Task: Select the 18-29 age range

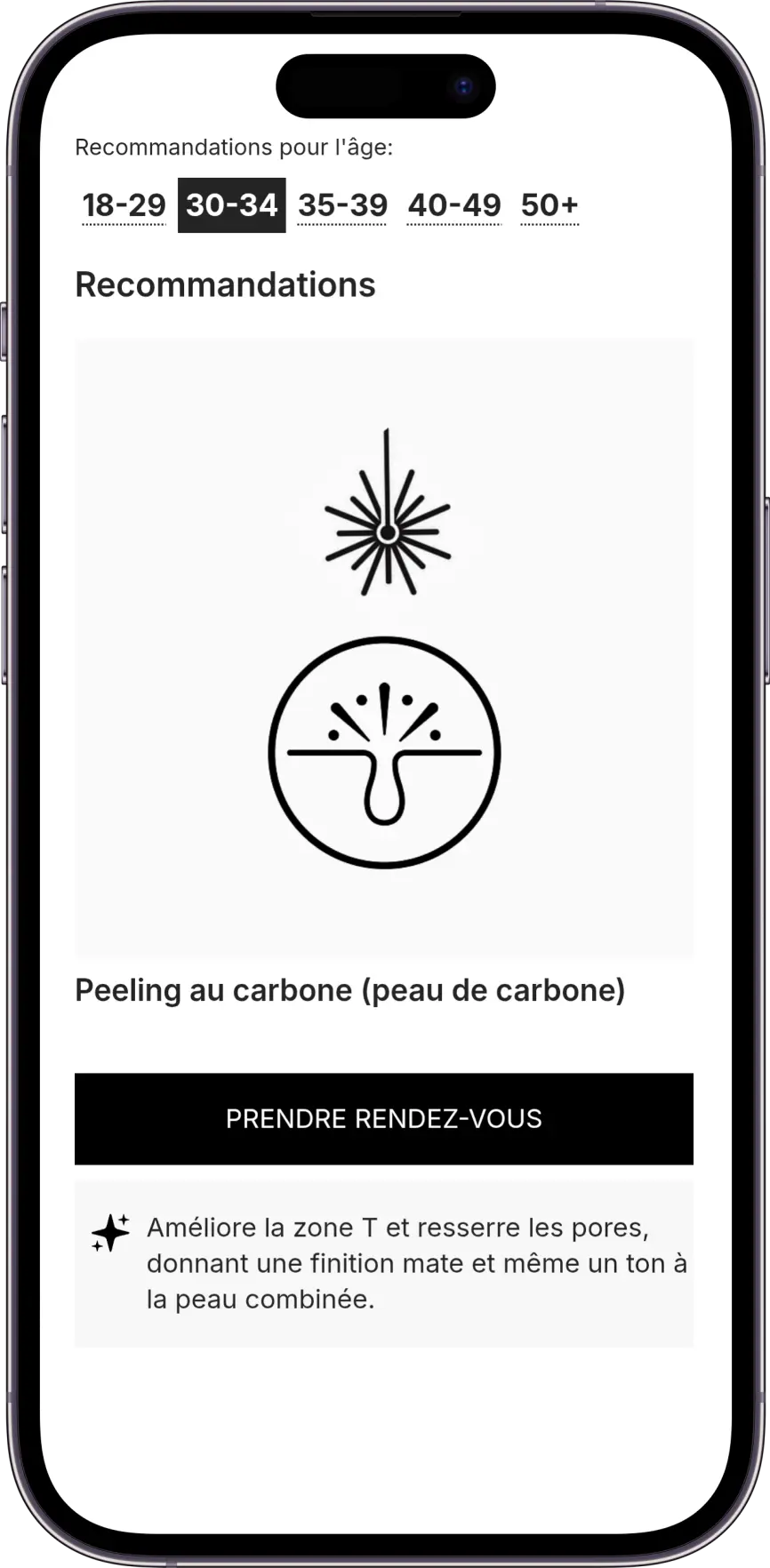Action: click(x=124, y=205)
